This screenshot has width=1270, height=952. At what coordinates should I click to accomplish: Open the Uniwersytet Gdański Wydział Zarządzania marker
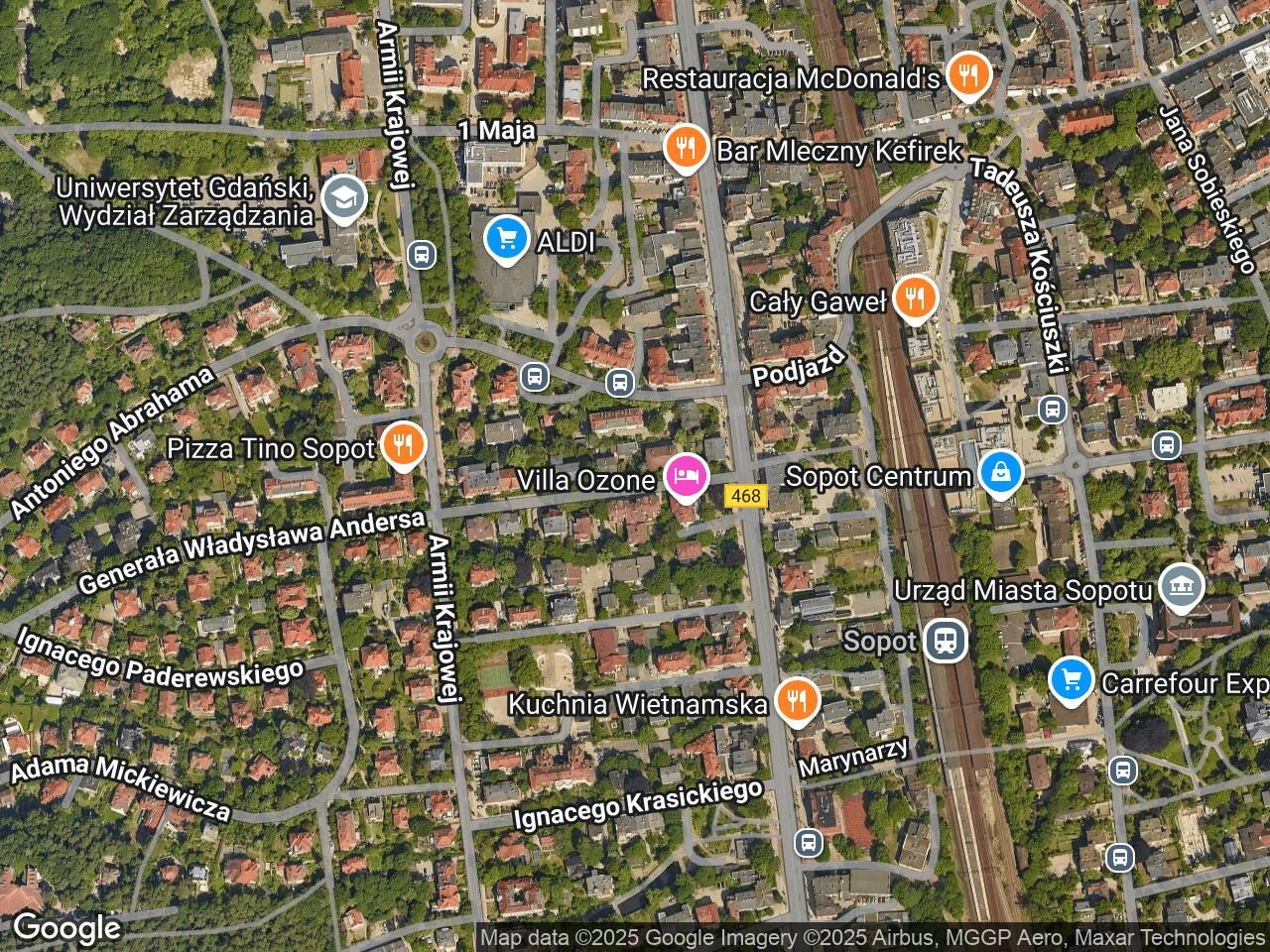pyautogui.click(x=344, y=199)
